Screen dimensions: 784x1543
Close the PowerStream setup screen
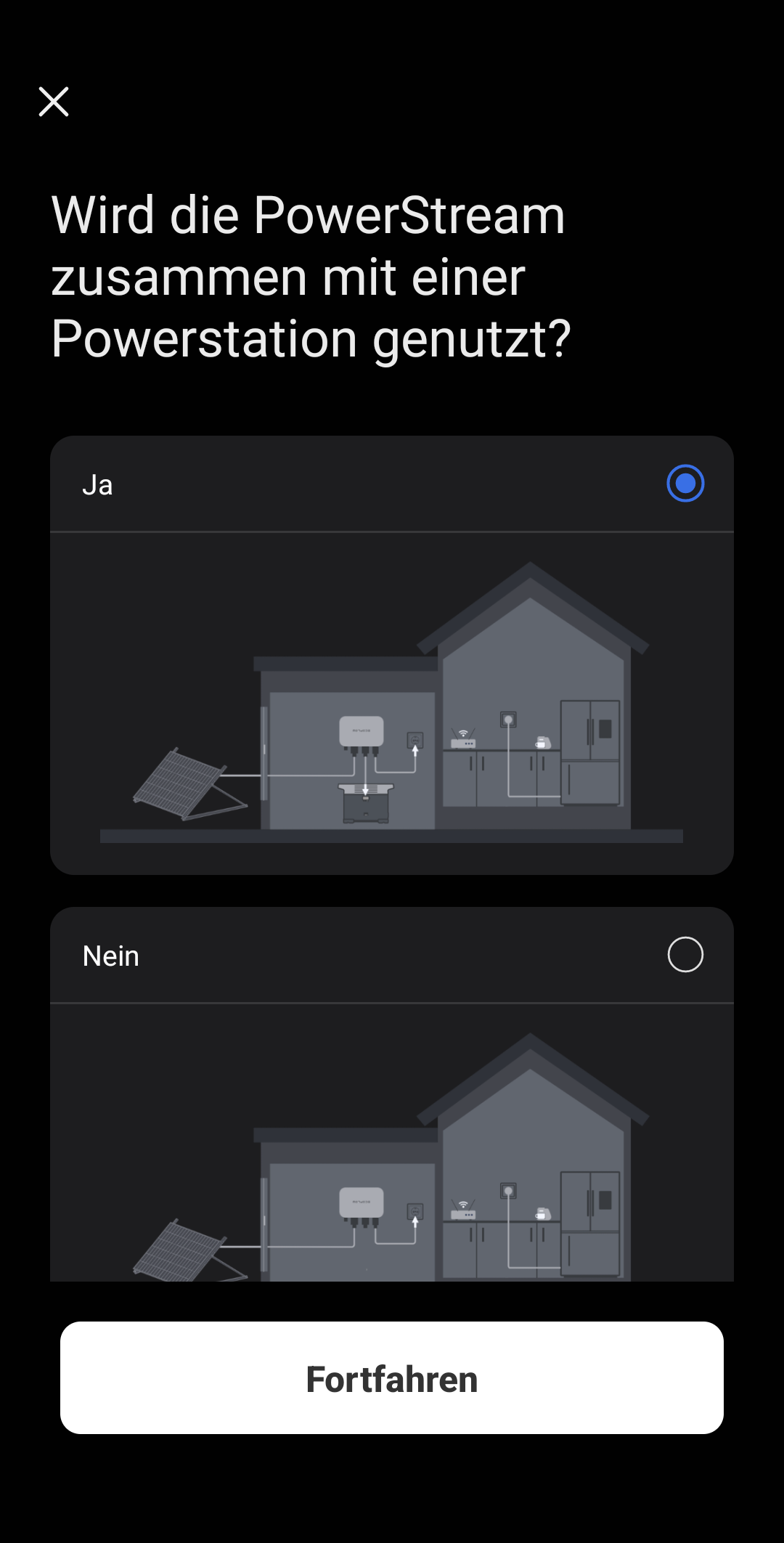click(x=54, y=102)
